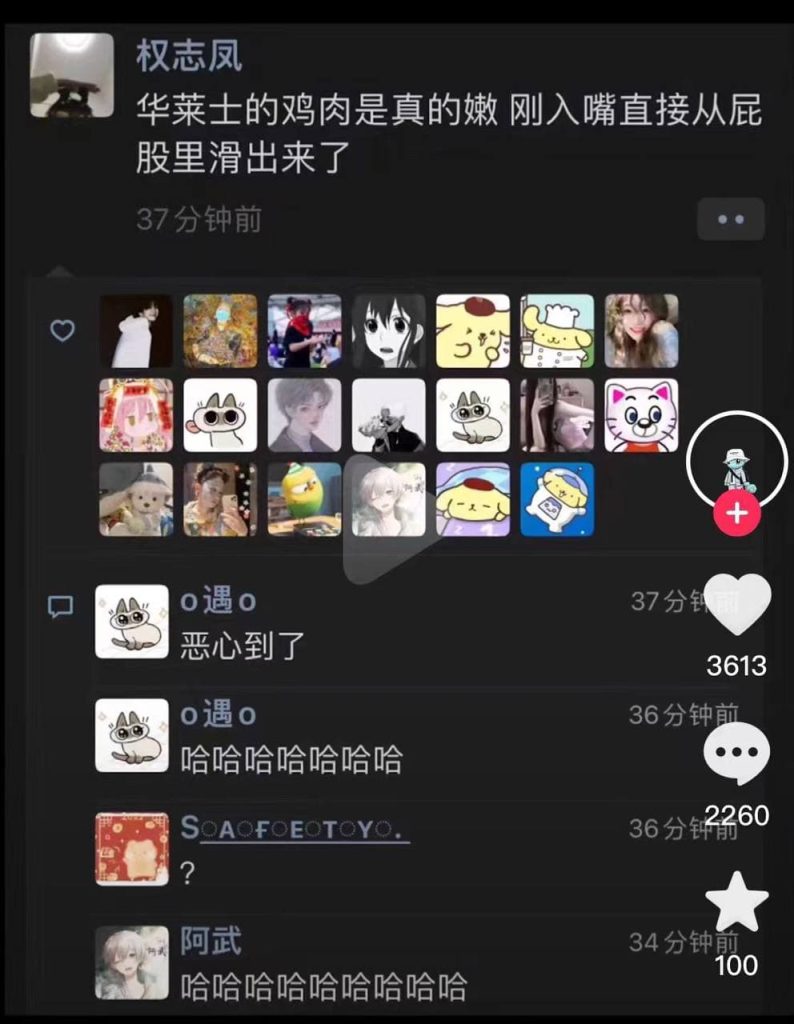Add the video to favorites with the star
The width and height of the screenshot is (794, 1024).
[737, 903]
